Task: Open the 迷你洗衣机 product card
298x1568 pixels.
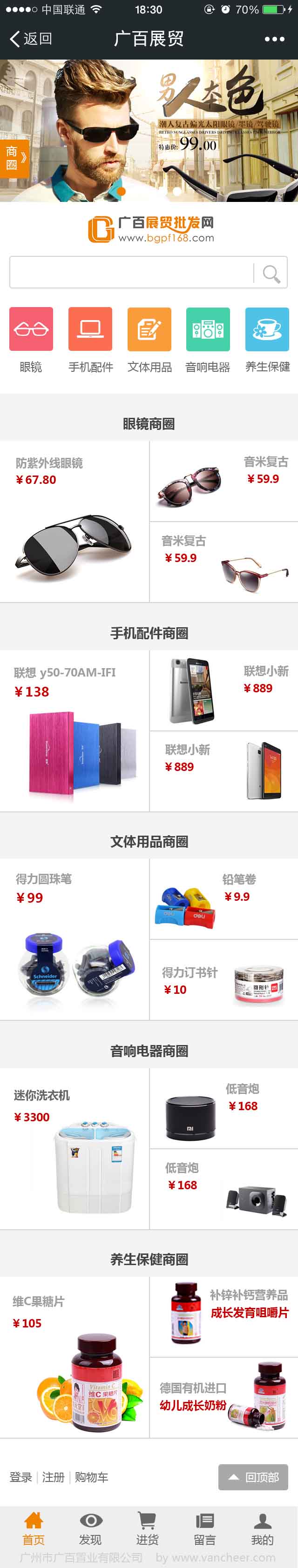Action: (x=74, y=1148)
